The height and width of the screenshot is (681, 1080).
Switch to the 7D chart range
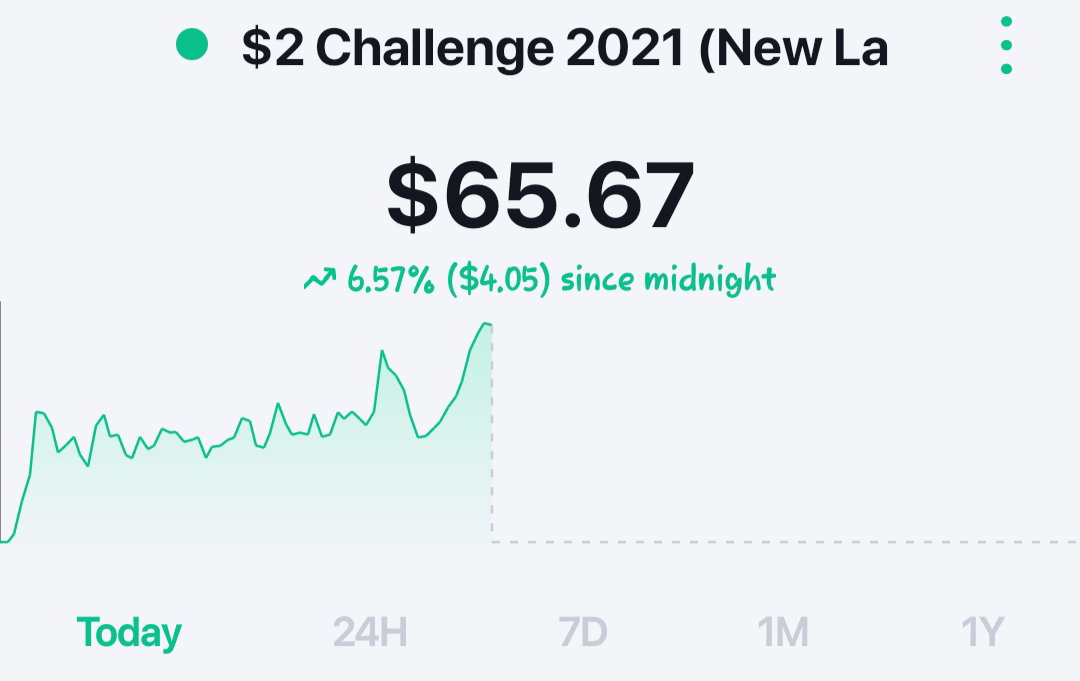click(x=583, y=632)
